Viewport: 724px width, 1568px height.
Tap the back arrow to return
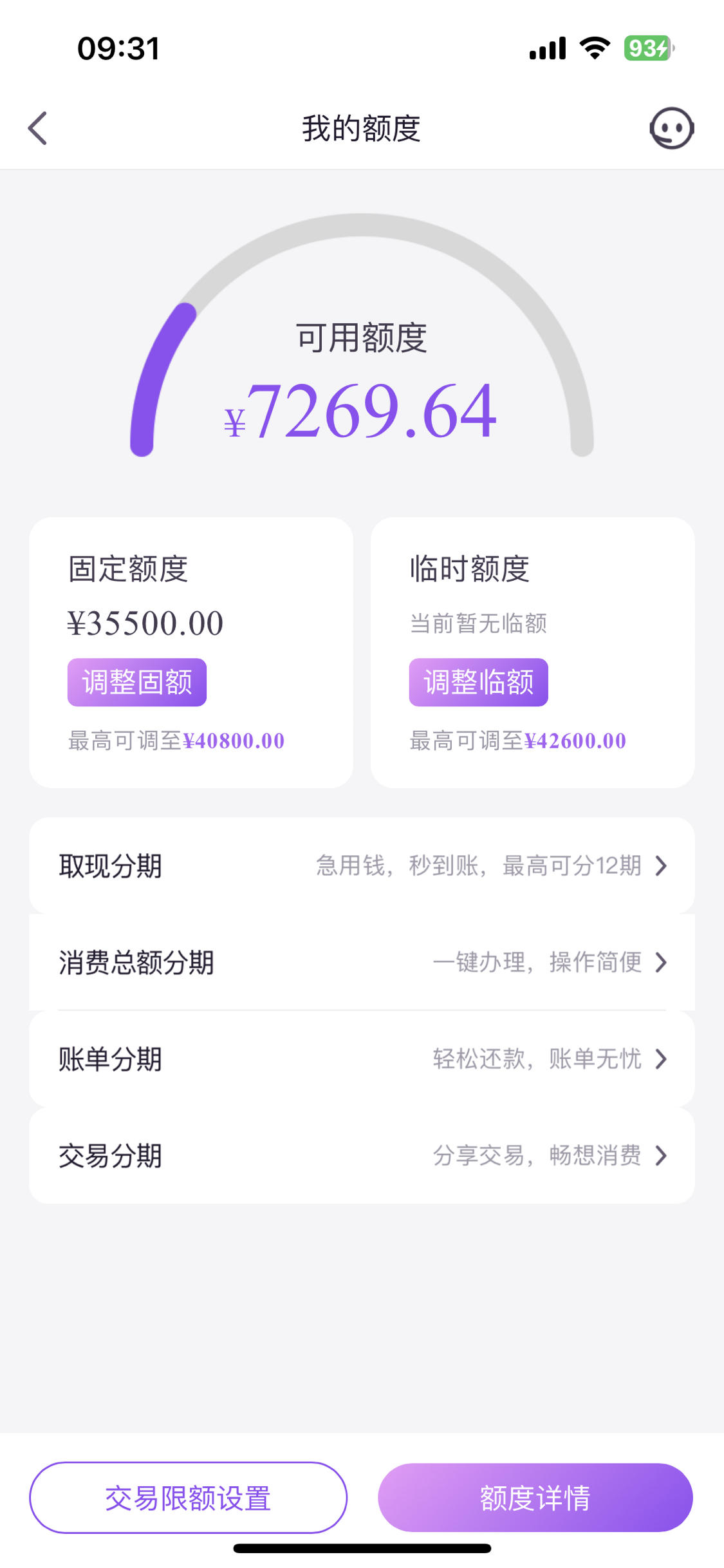(37, 128)
